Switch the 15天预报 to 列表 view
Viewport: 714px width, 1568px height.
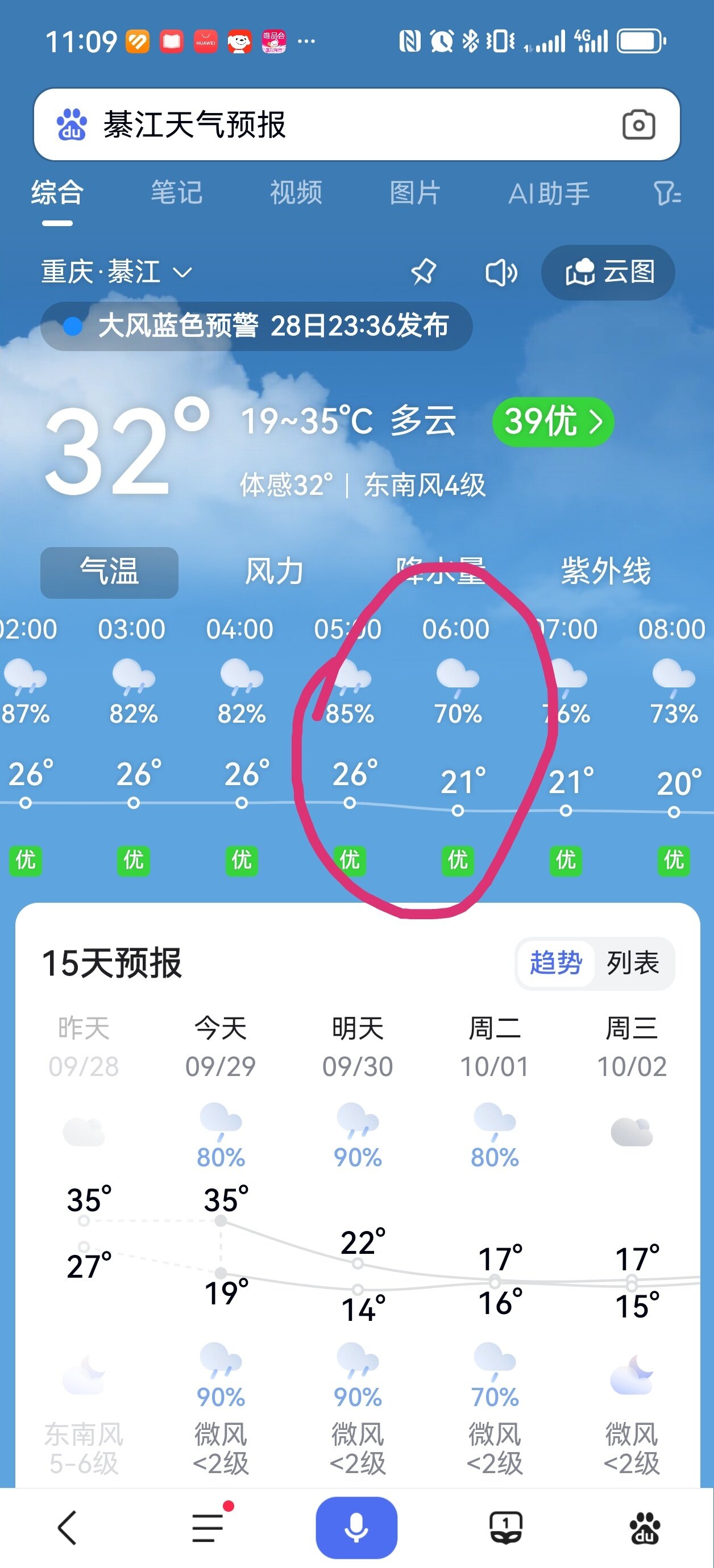[633, 963]
